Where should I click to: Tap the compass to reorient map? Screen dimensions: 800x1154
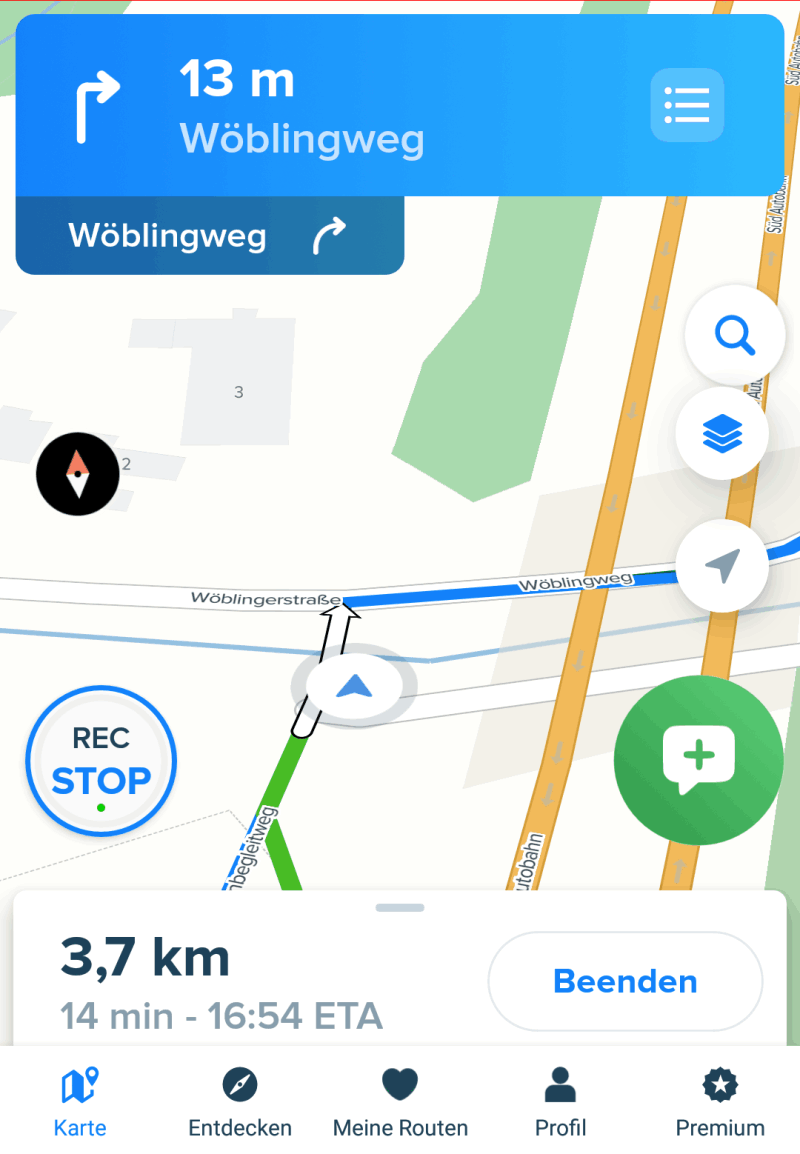tap(78, 473)
